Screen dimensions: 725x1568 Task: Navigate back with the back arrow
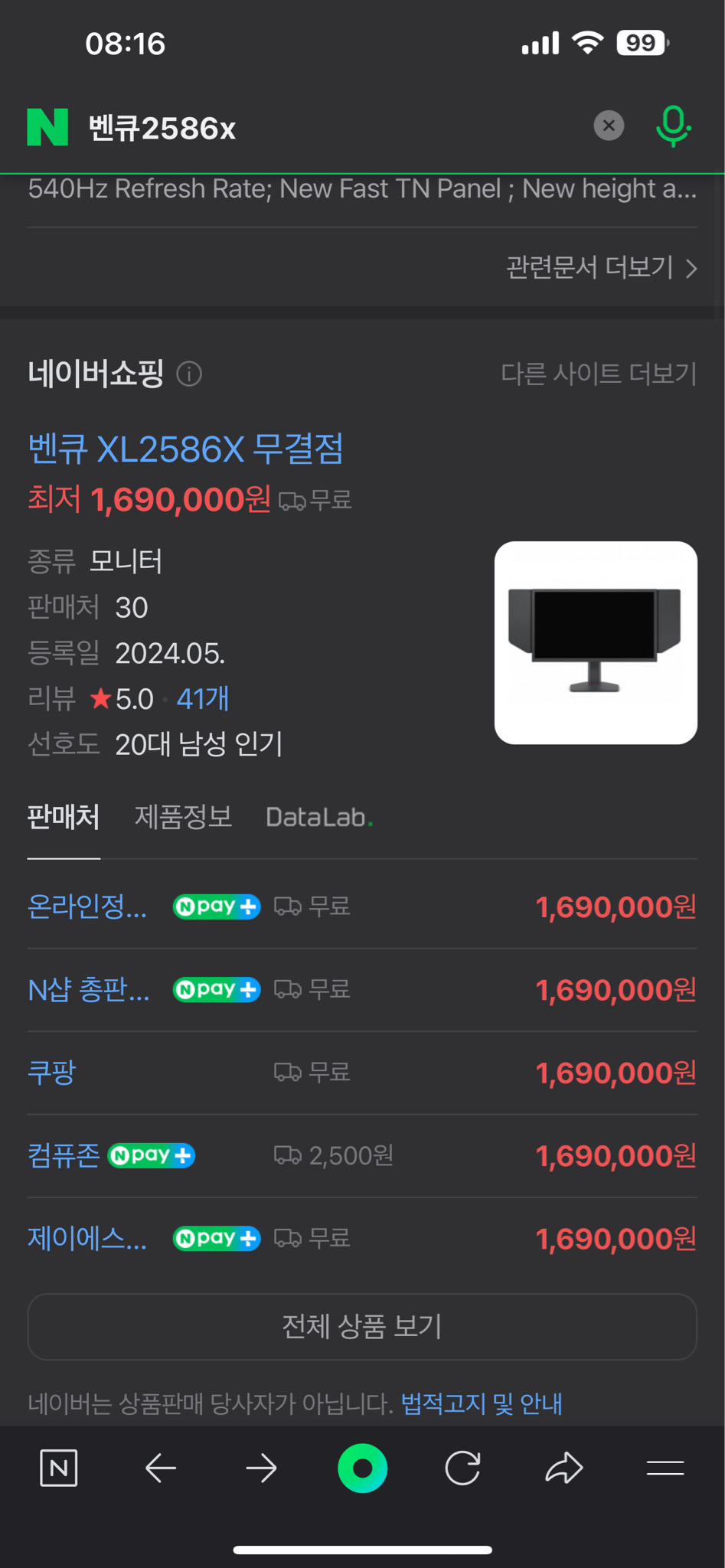pyautogui.click(x=160, y=1468)
